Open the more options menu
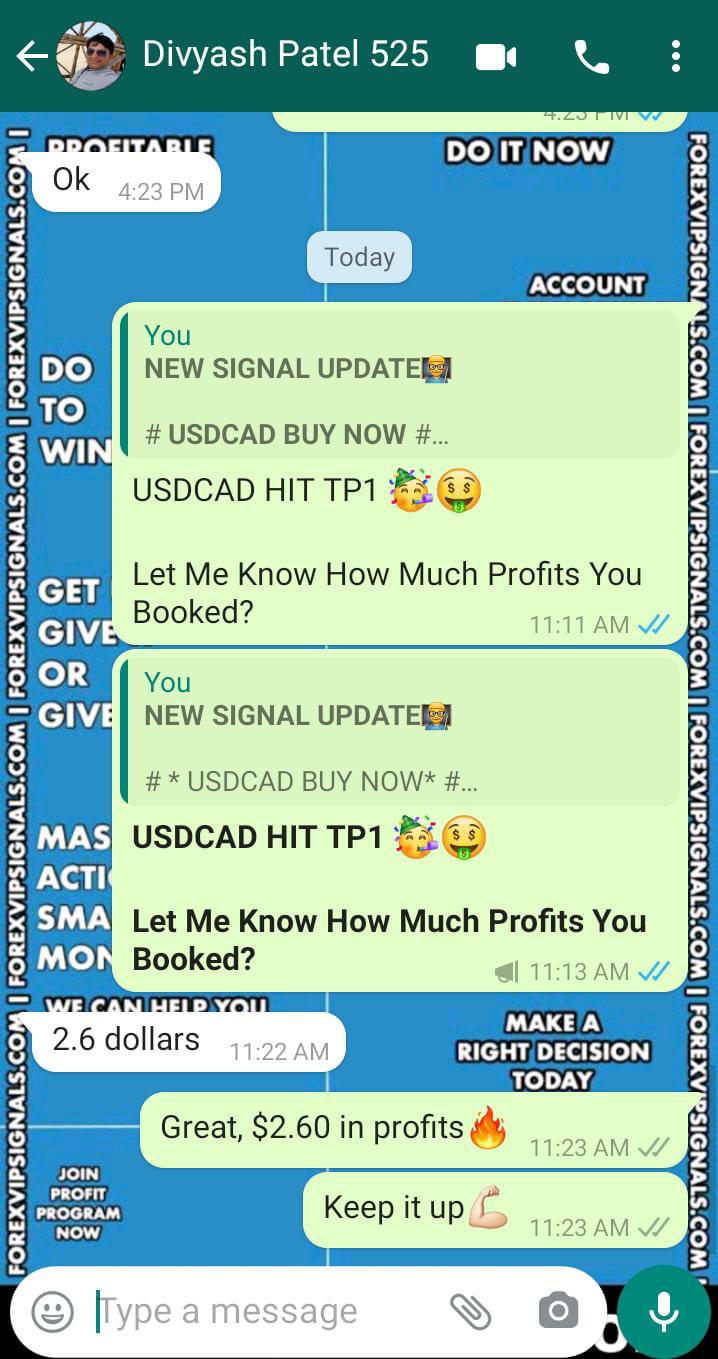 point(676,57)
